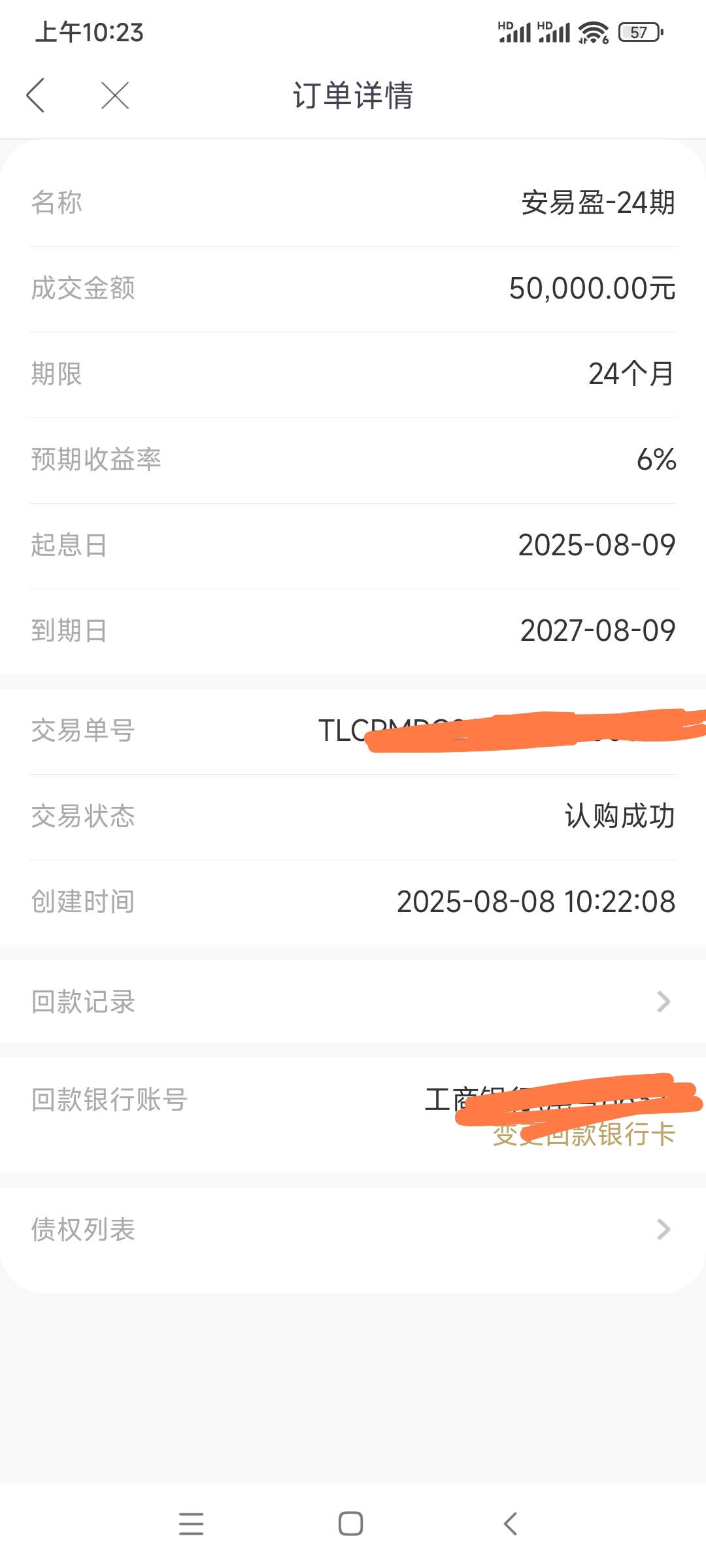The height and width of the screenshot is (1568, 706).
Task: Tap the 变更回款银行卡 link
Action: tap(583, 1134)
